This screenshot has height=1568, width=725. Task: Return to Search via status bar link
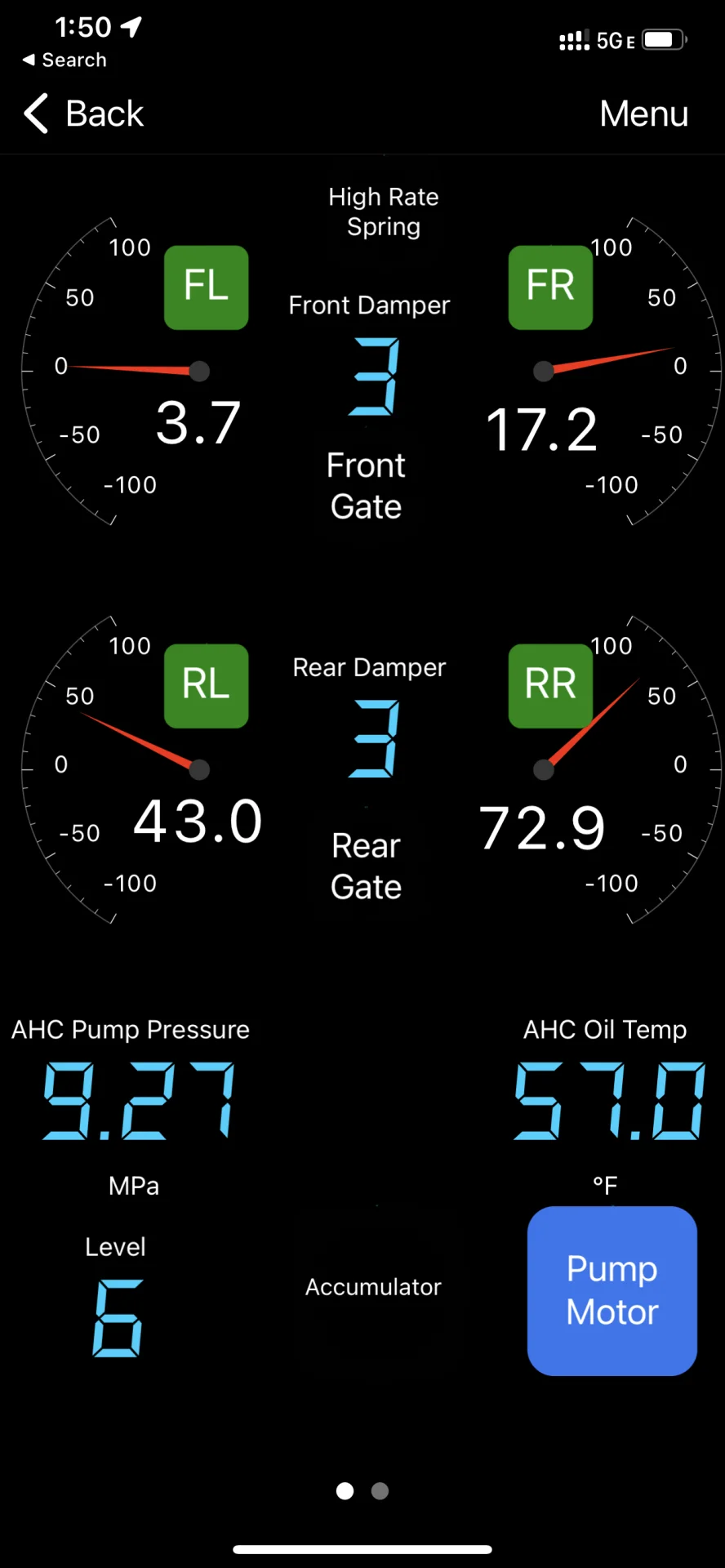coord(65,60)
